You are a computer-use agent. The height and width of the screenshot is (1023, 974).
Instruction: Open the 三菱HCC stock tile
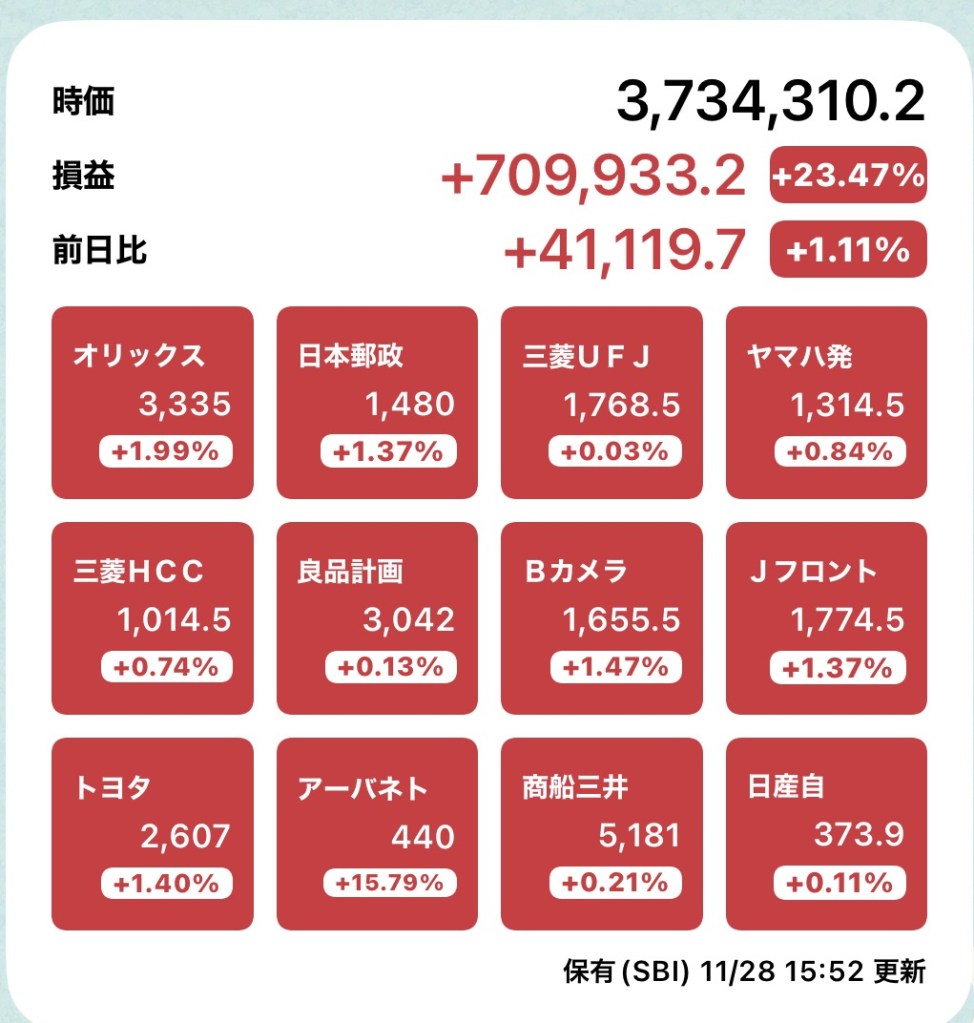[x=152, y=618]
